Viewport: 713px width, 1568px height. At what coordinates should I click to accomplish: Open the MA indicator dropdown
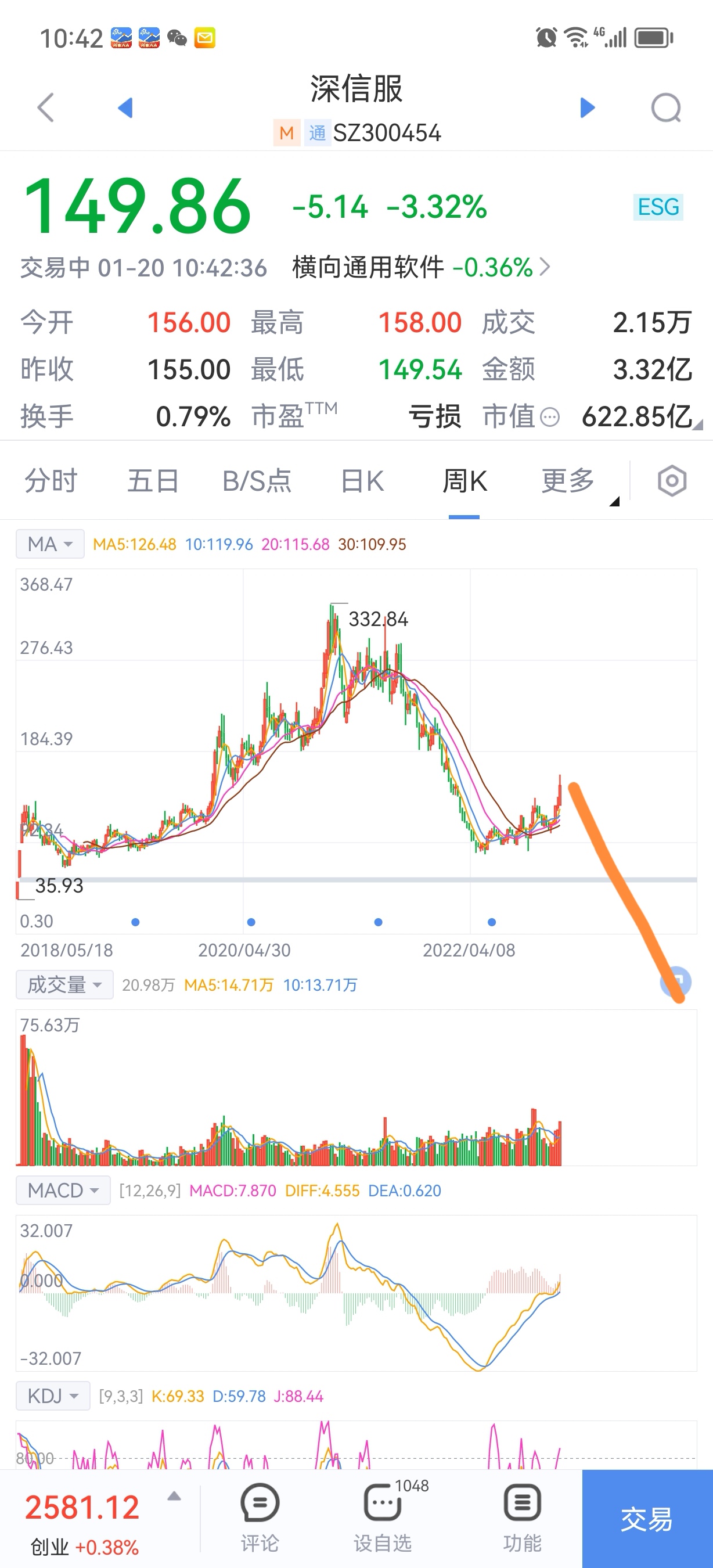(51, 544)
